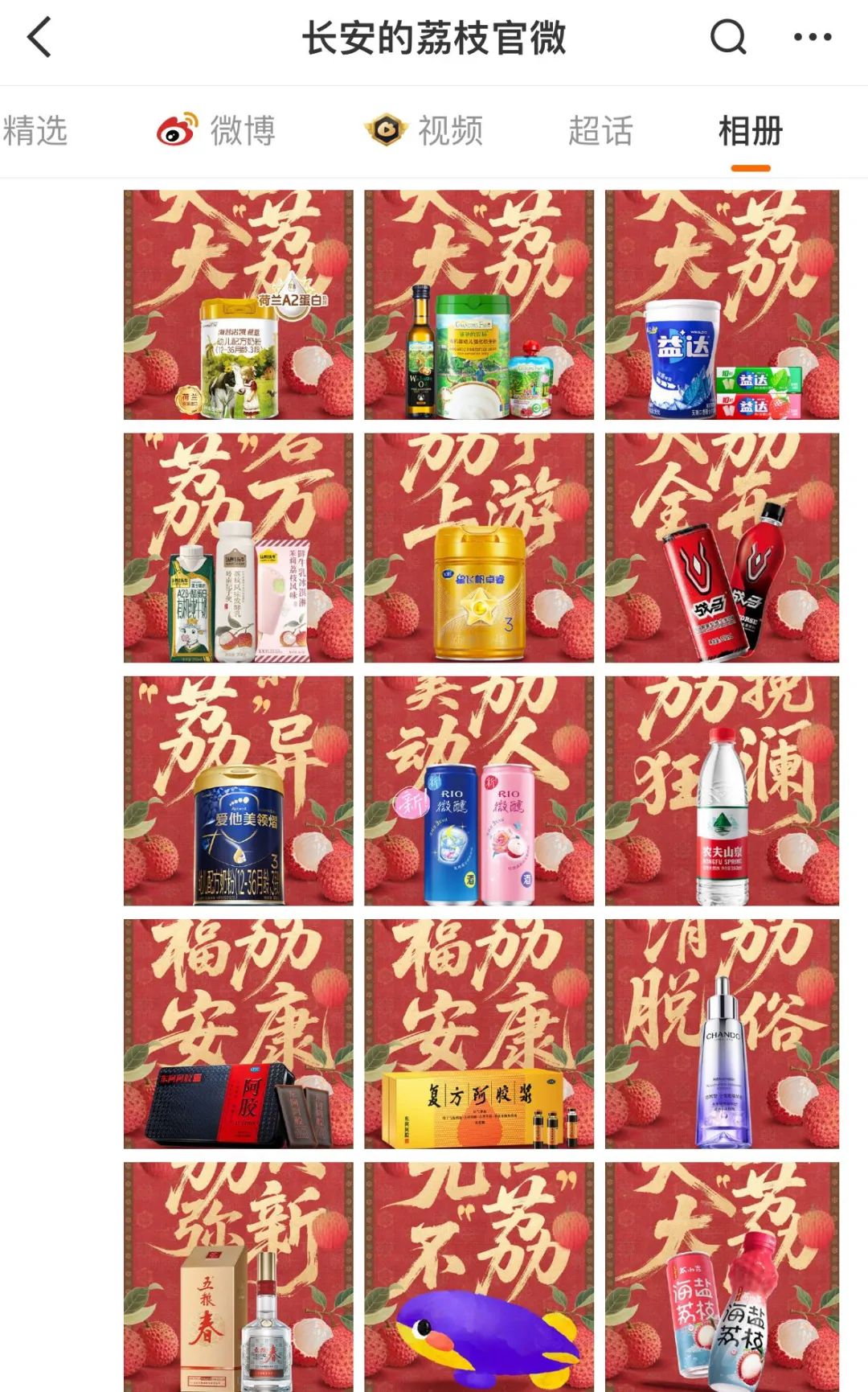View the 复方阿胶浆 box photo

pos(479,1033)
